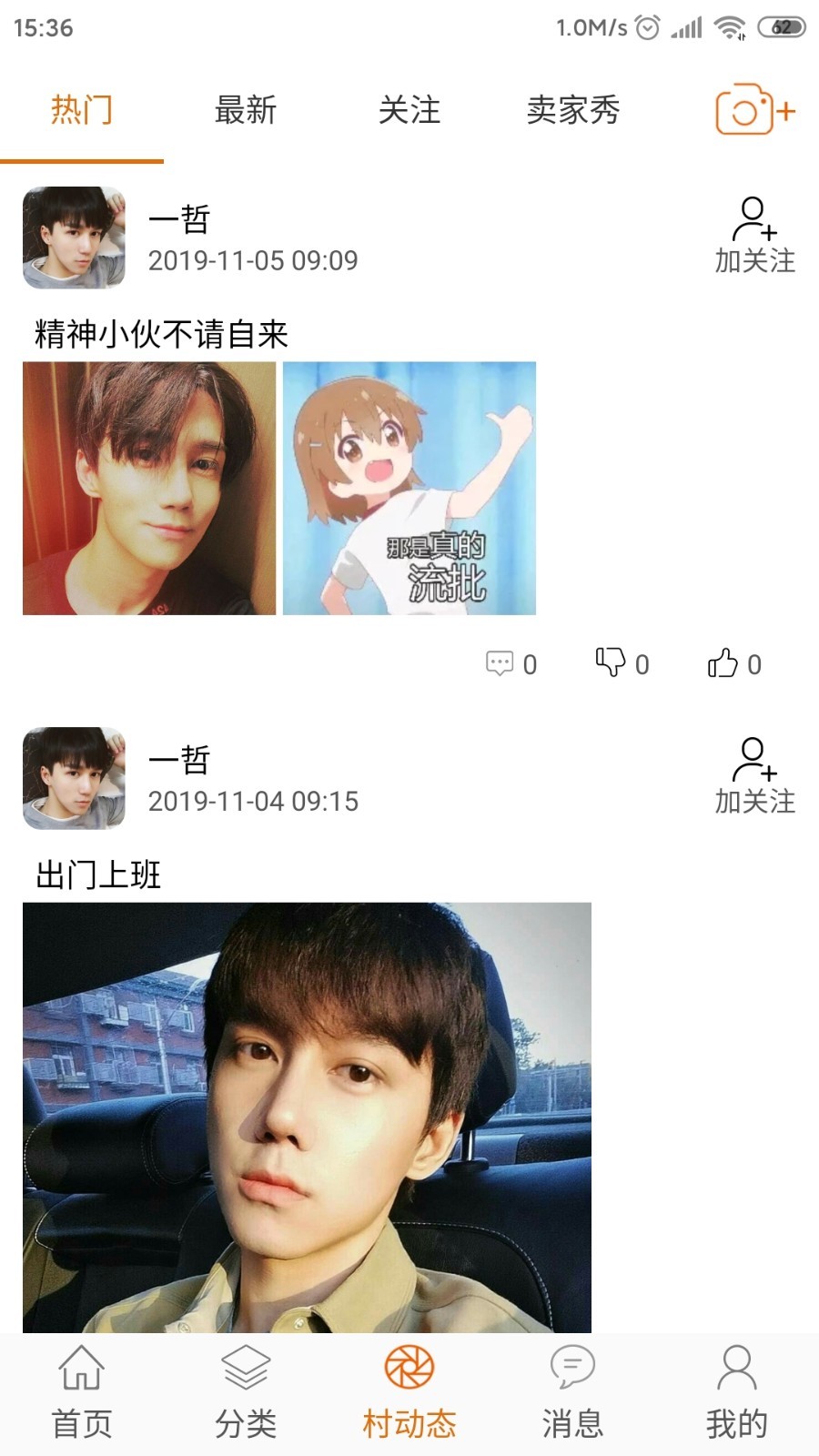Viewport: 819px width, 1456px height.
Task: Open the 消息 messages tab
Action: [x=572, y=1392]
